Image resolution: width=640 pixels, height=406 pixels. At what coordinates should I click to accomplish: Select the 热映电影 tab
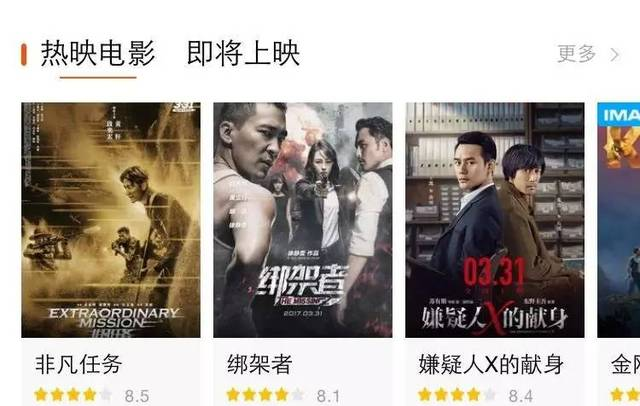point(97,52)
